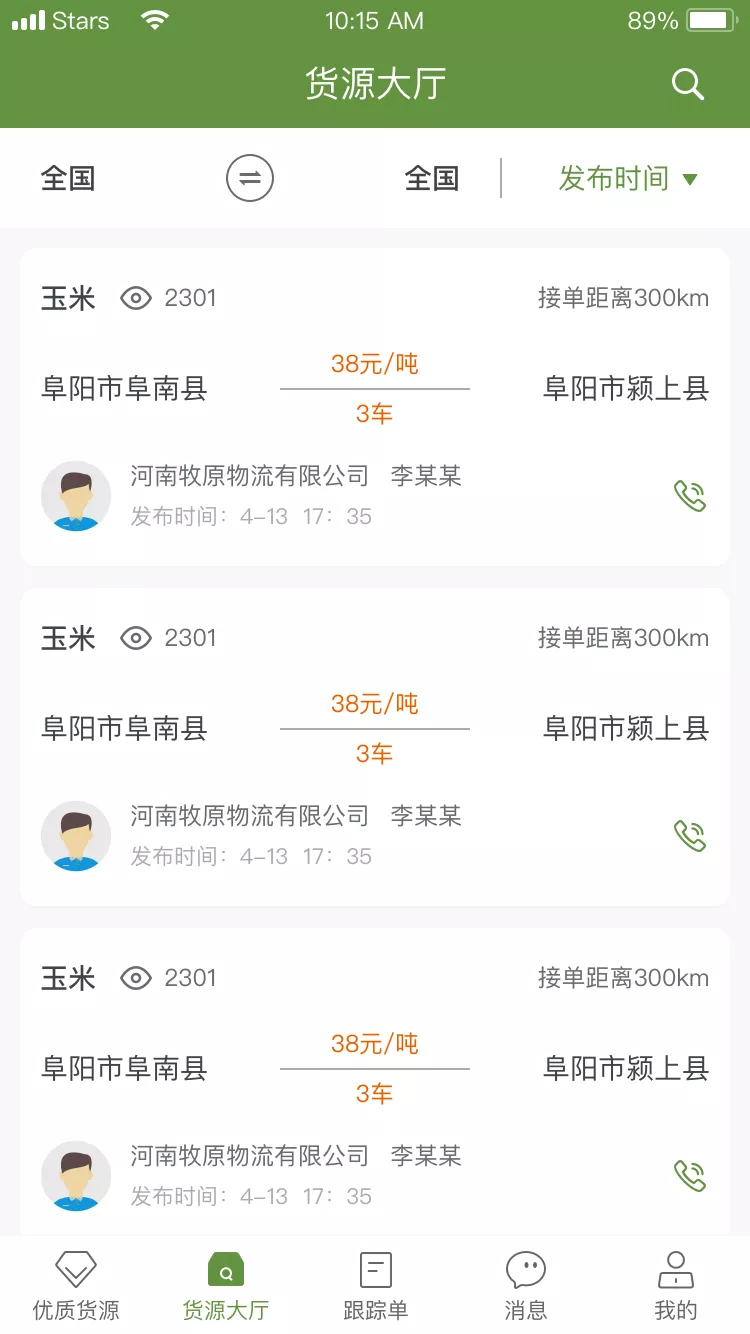Switch to the 我的 tab
Screen dimensions: 750x1334
(x=676, y=1286)
